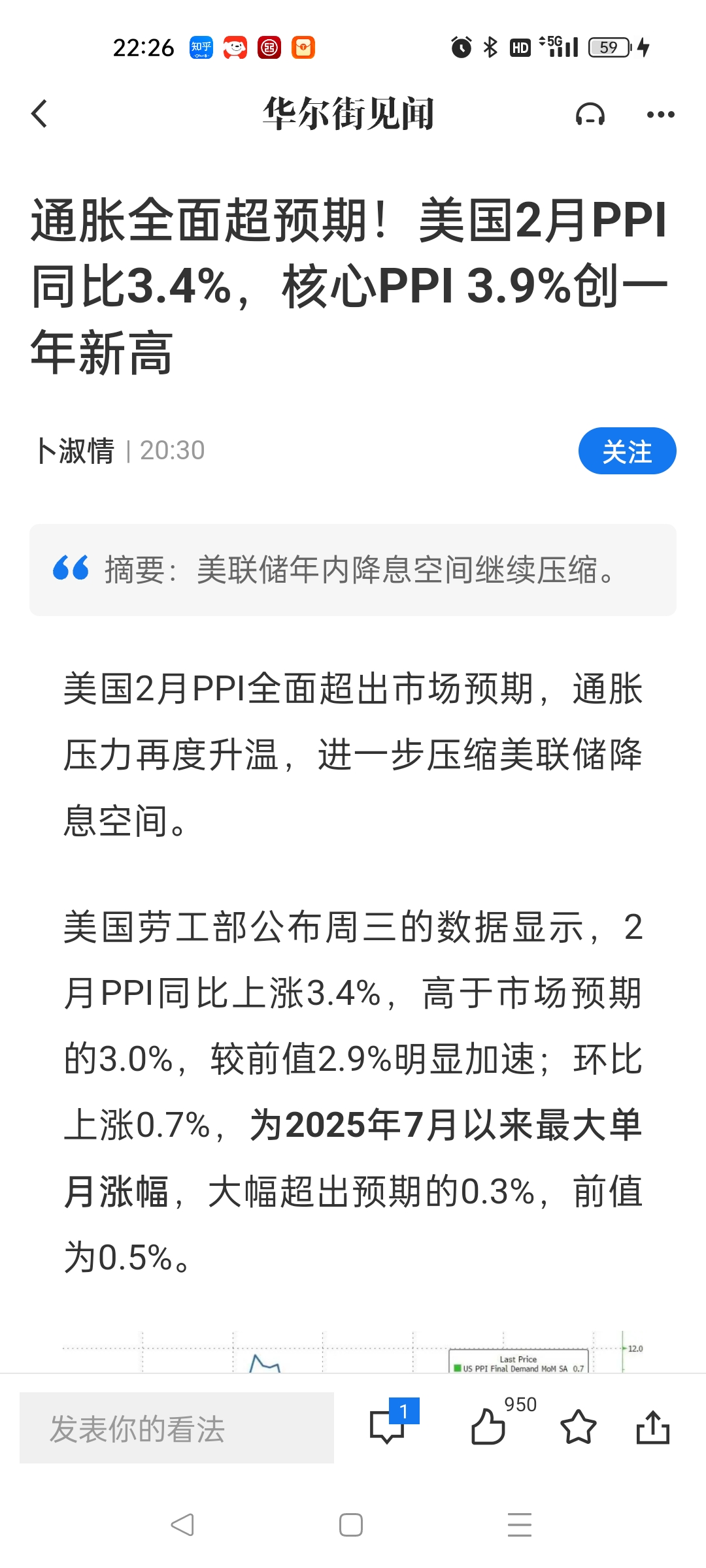Listen to the article via headphone icon
Screen dimensions: 706x1568
[590, 114]
